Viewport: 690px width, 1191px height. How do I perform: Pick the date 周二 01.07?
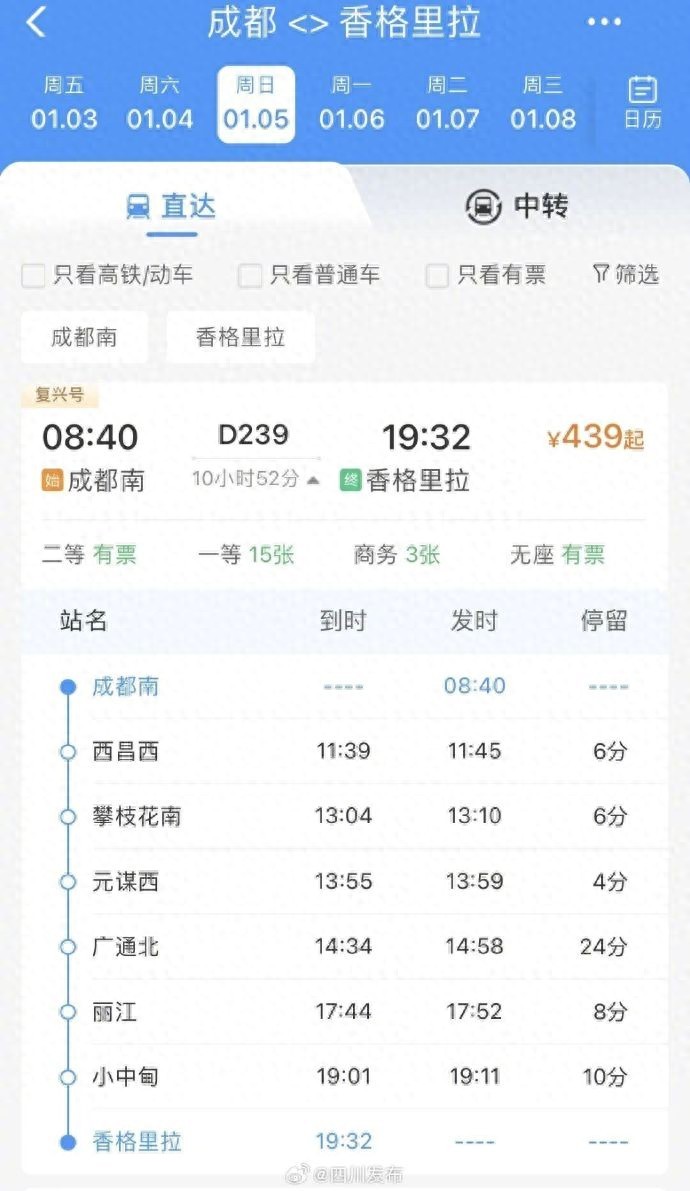point(447,104)
